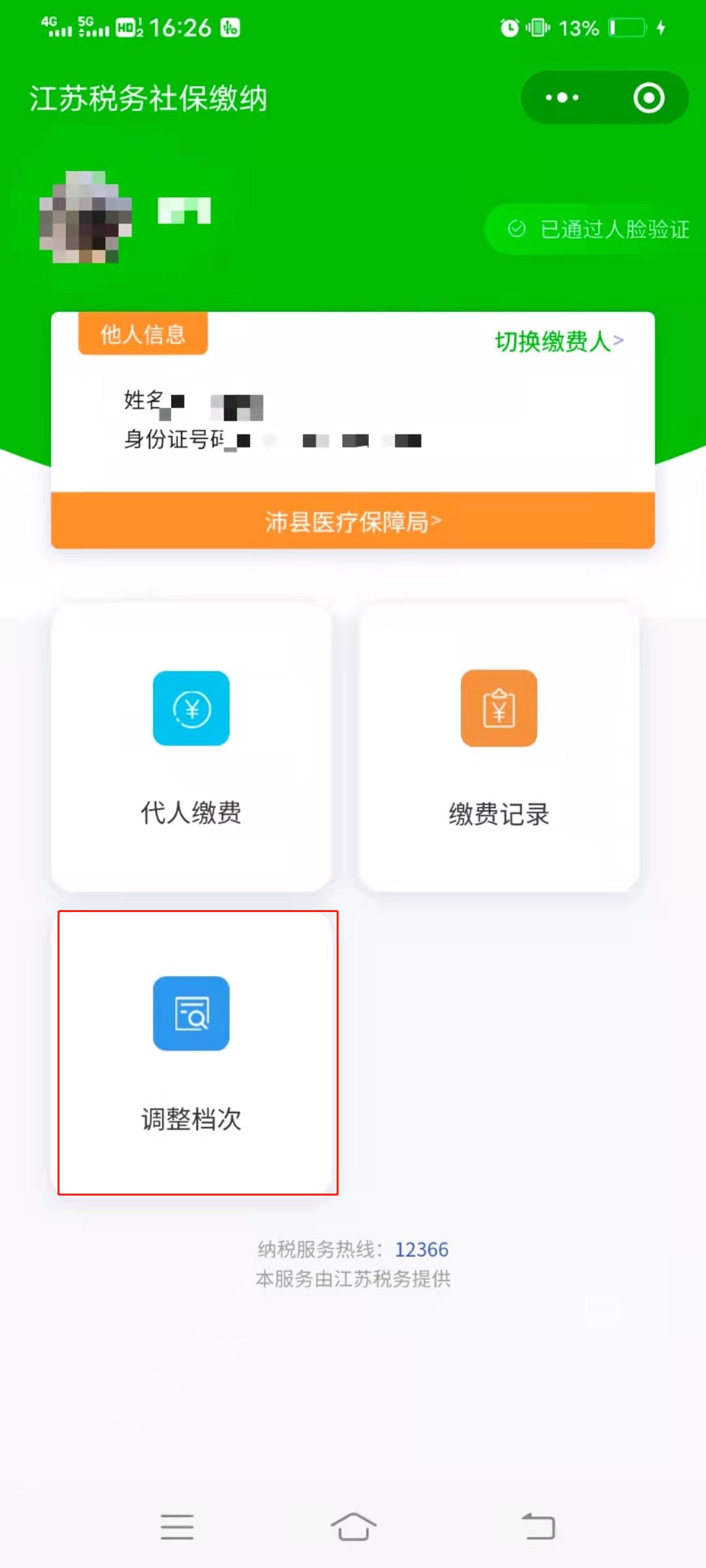The height and width of the screenshot is (1568, 706).
Task: View 缴费记录 payment records
Action: click(x=499, y=747)
